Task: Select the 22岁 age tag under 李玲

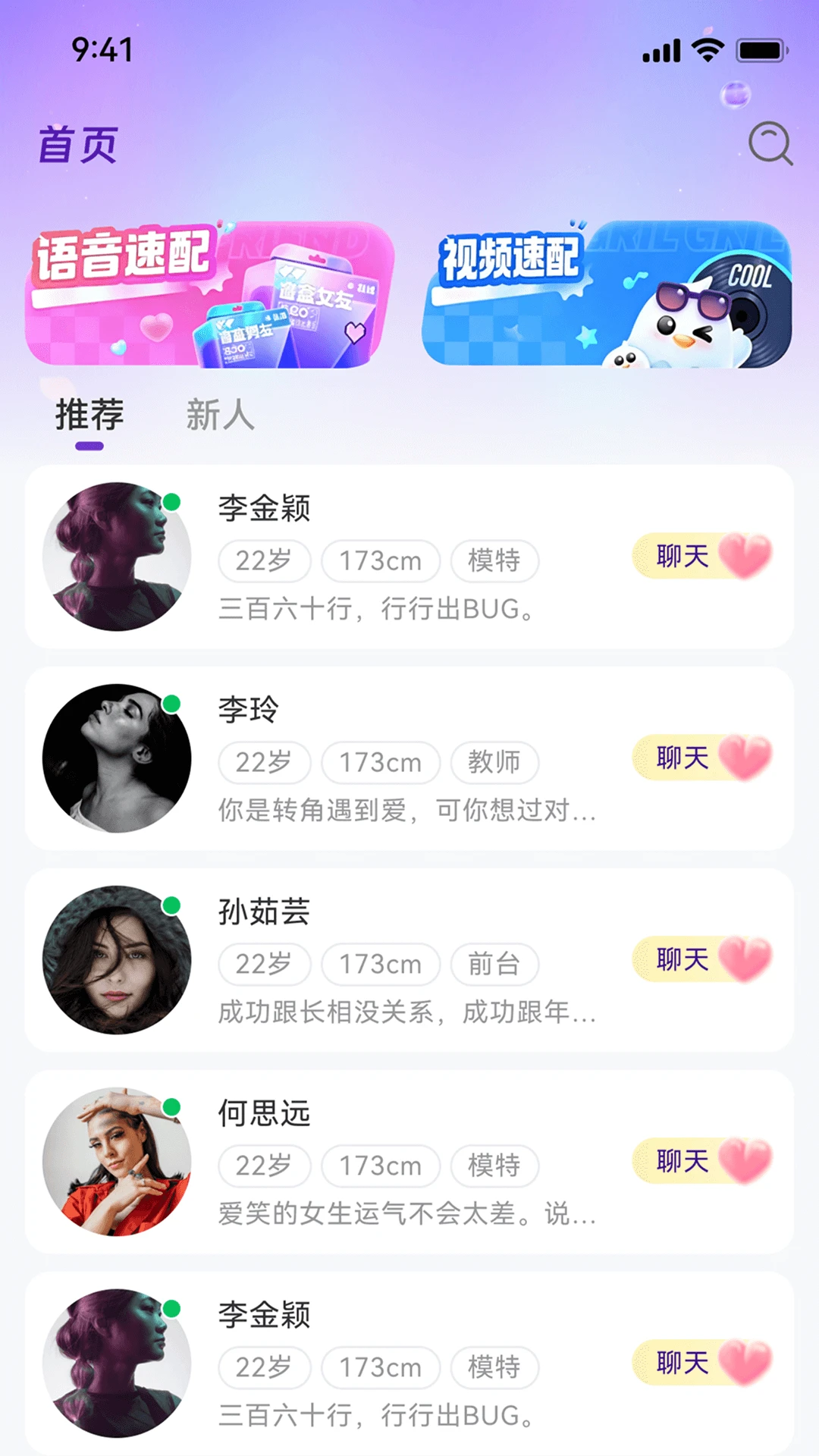Action: pyautogui.click(x=263, y=763)
